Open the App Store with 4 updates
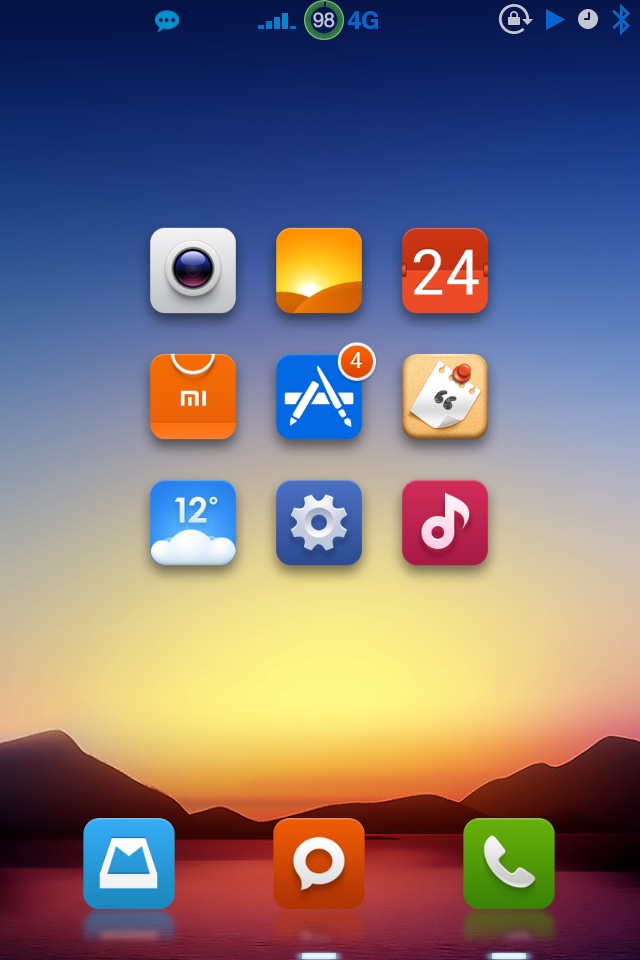The height and width of the screenshot is (960, 640). coord(319,396)
